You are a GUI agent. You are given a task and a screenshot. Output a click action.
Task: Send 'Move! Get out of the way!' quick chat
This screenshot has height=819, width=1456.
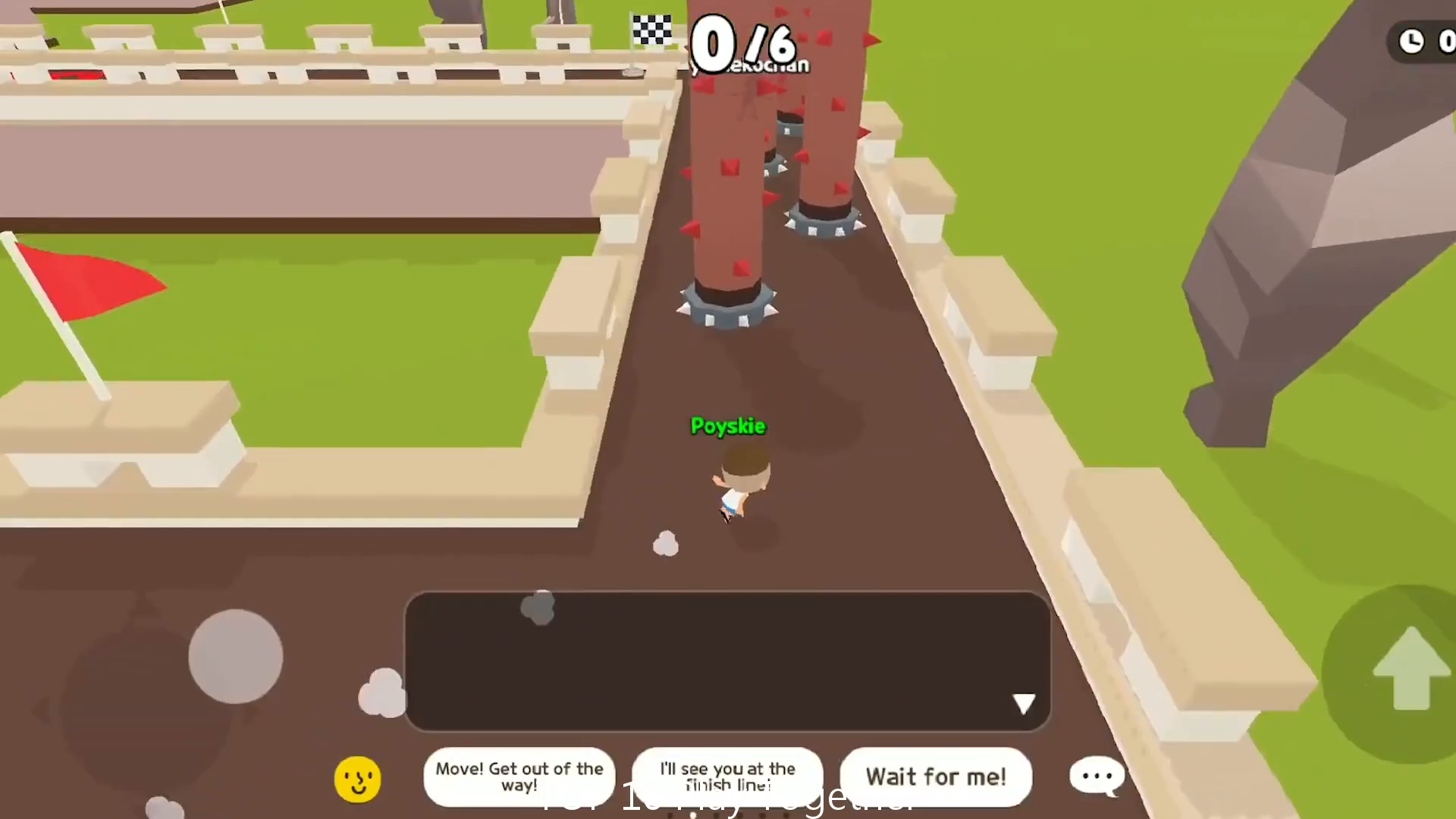(519, 777)
